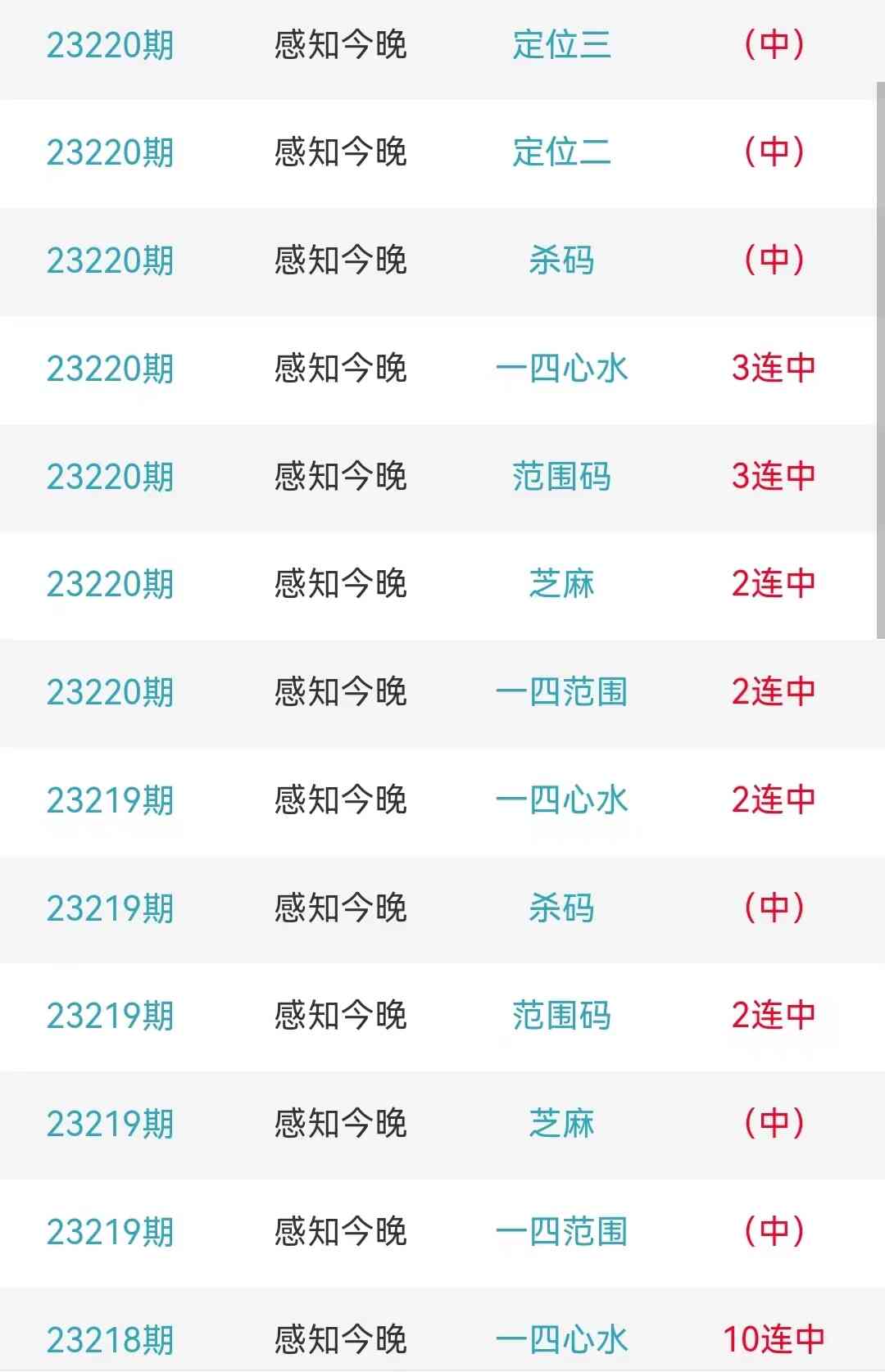
Task: Open the 23219期 一四心水 row
Action: point(561,800)
